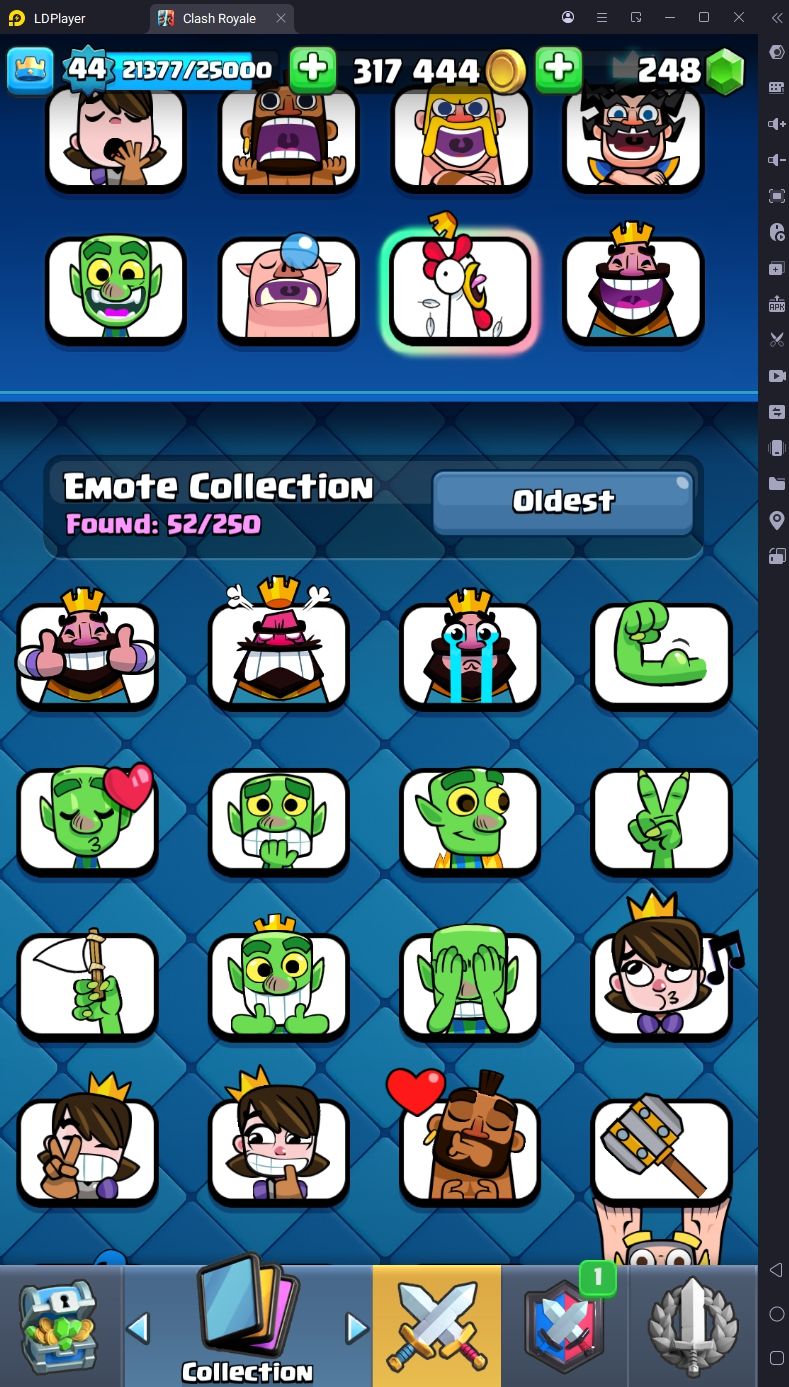789x1387 pixels.
Task: Select the white flag surrender emote
Action: coord(88,986)
